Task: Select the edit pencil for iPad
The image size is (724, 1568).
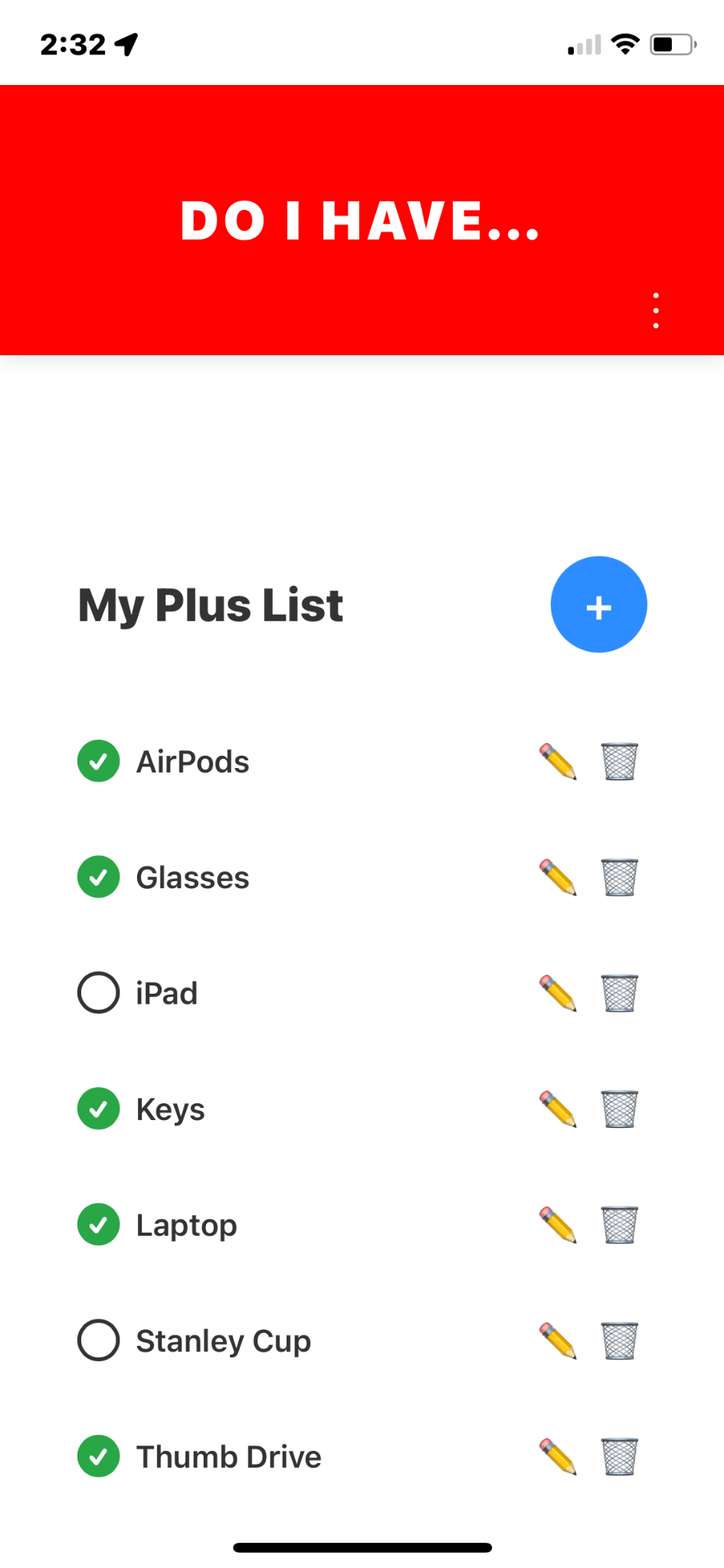Action: coord(558,992)
